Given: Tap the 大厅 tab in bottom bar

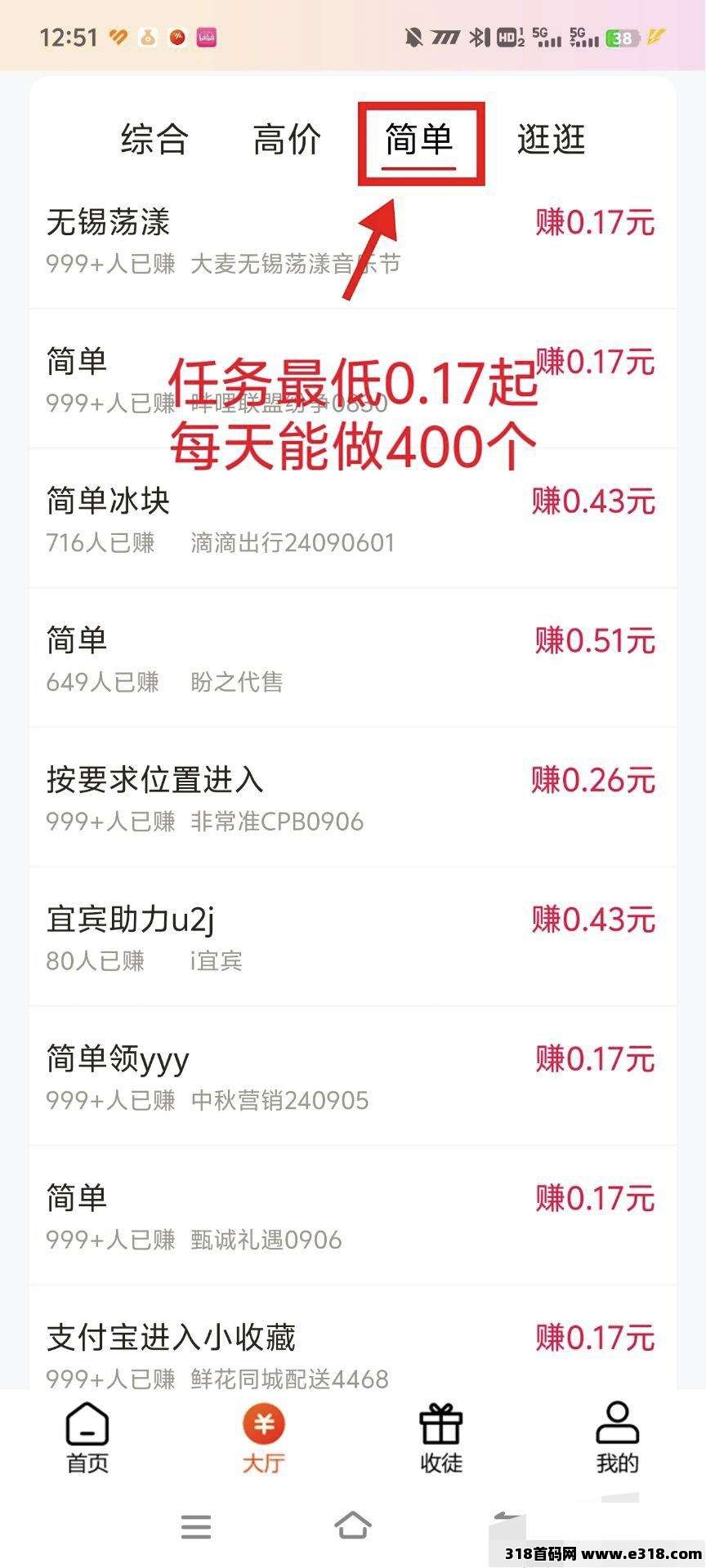Looking at the screenshot, I should [264, 1438].
